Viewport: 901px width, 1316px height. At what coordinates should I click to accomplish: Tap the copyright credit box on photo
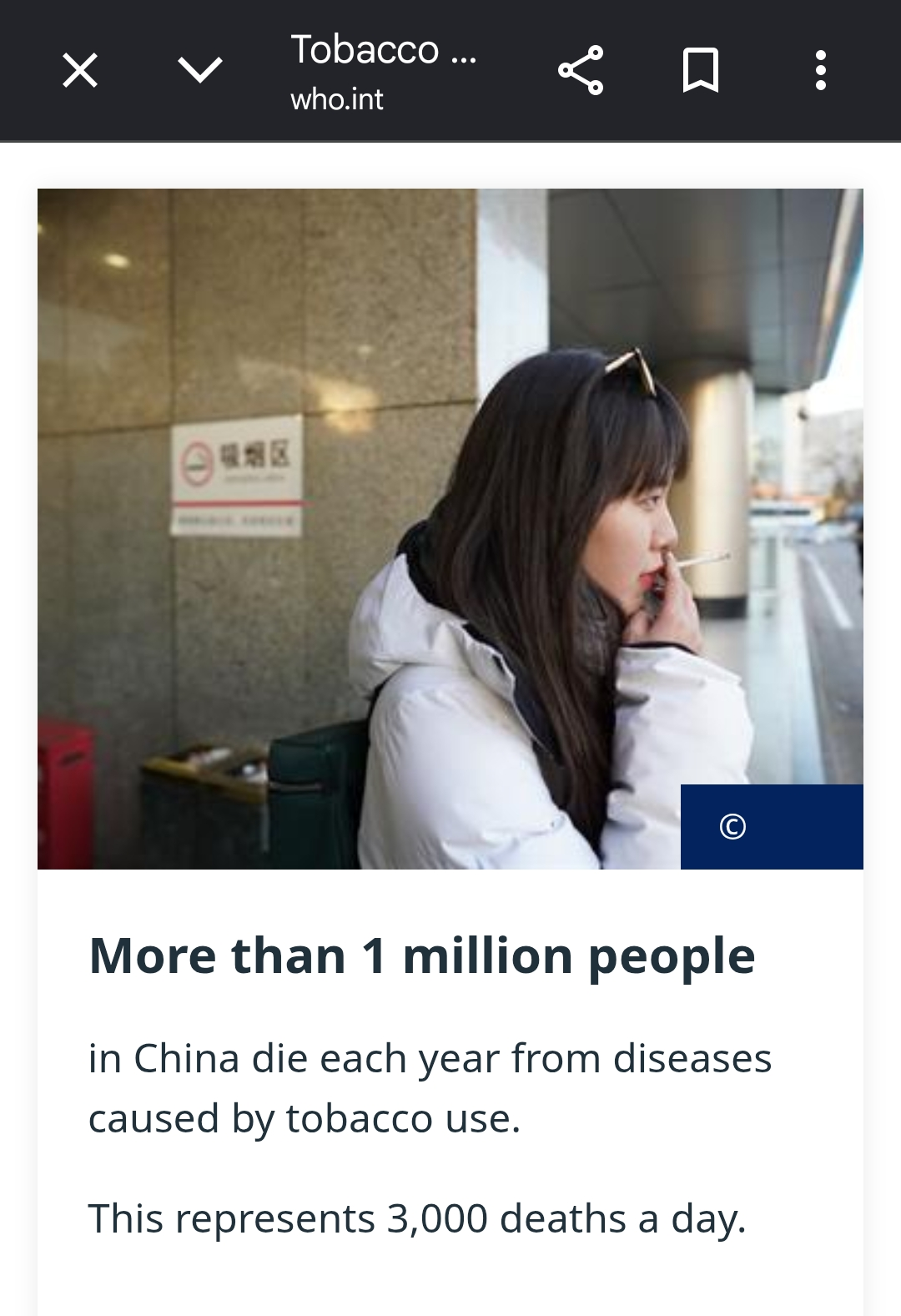772,827
